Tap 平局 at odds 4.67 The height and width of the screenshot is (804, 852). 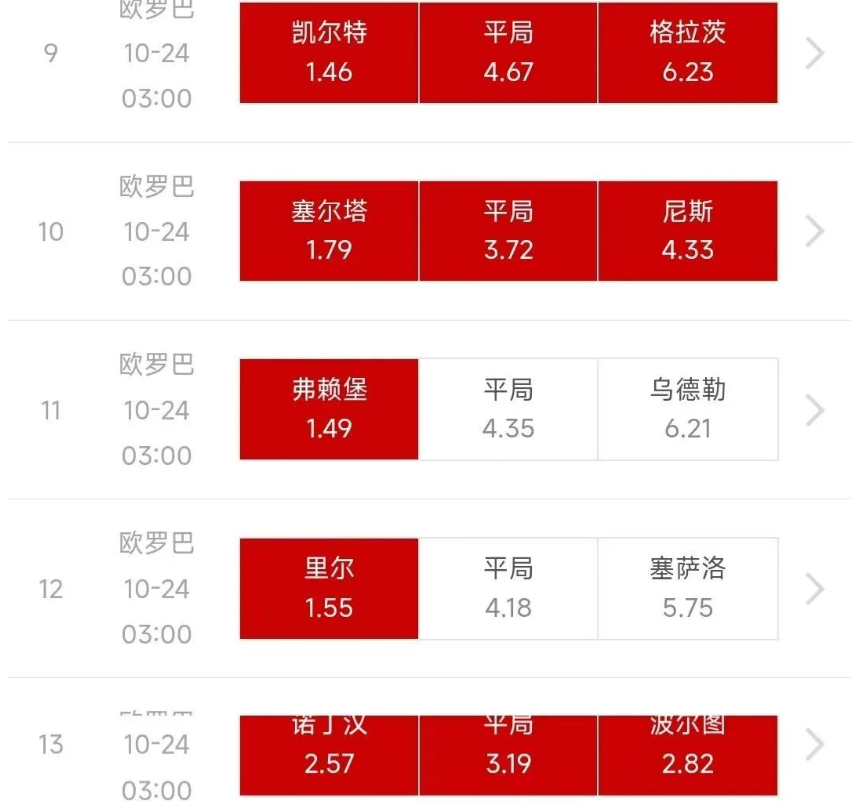coord(508,52)
